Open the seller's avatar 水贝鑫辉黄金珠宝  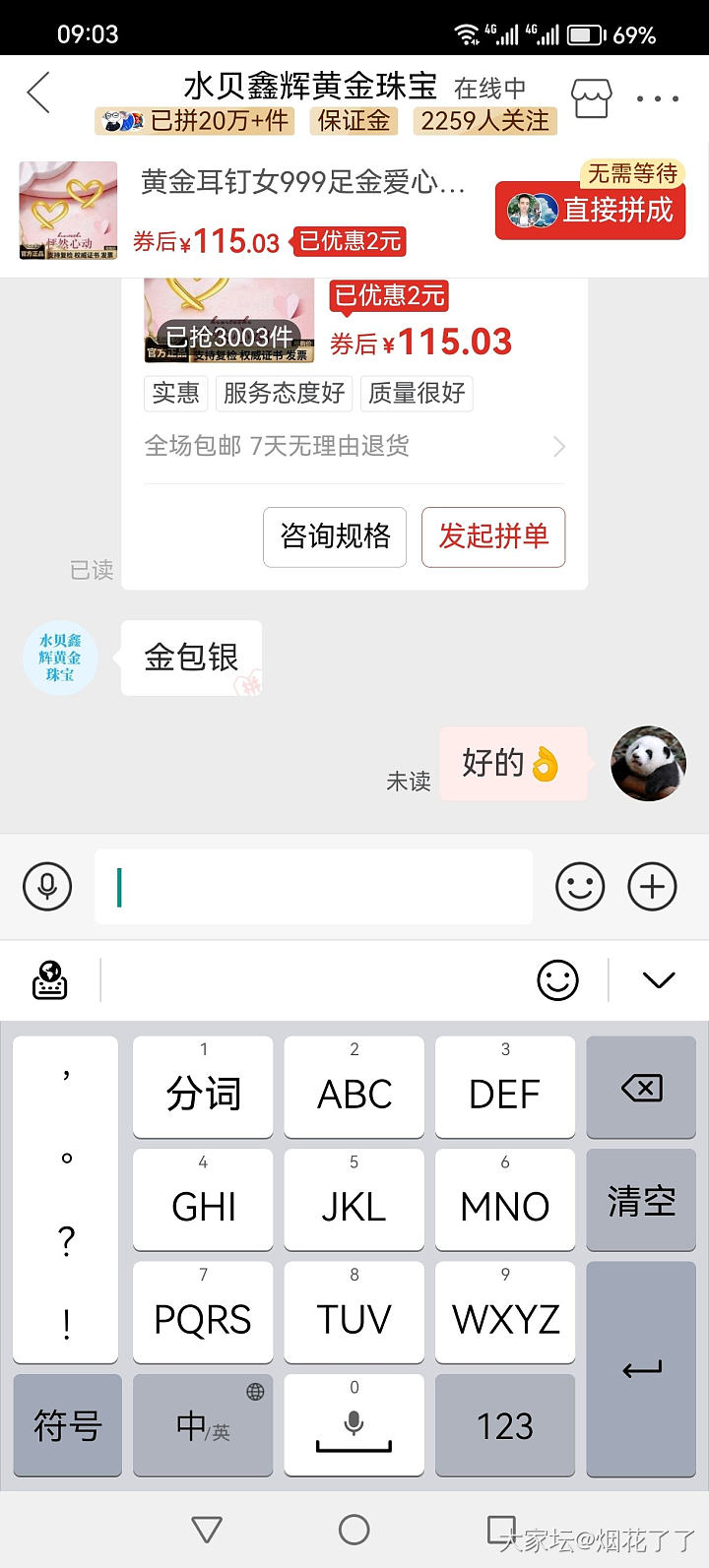(x=60, y=658)
